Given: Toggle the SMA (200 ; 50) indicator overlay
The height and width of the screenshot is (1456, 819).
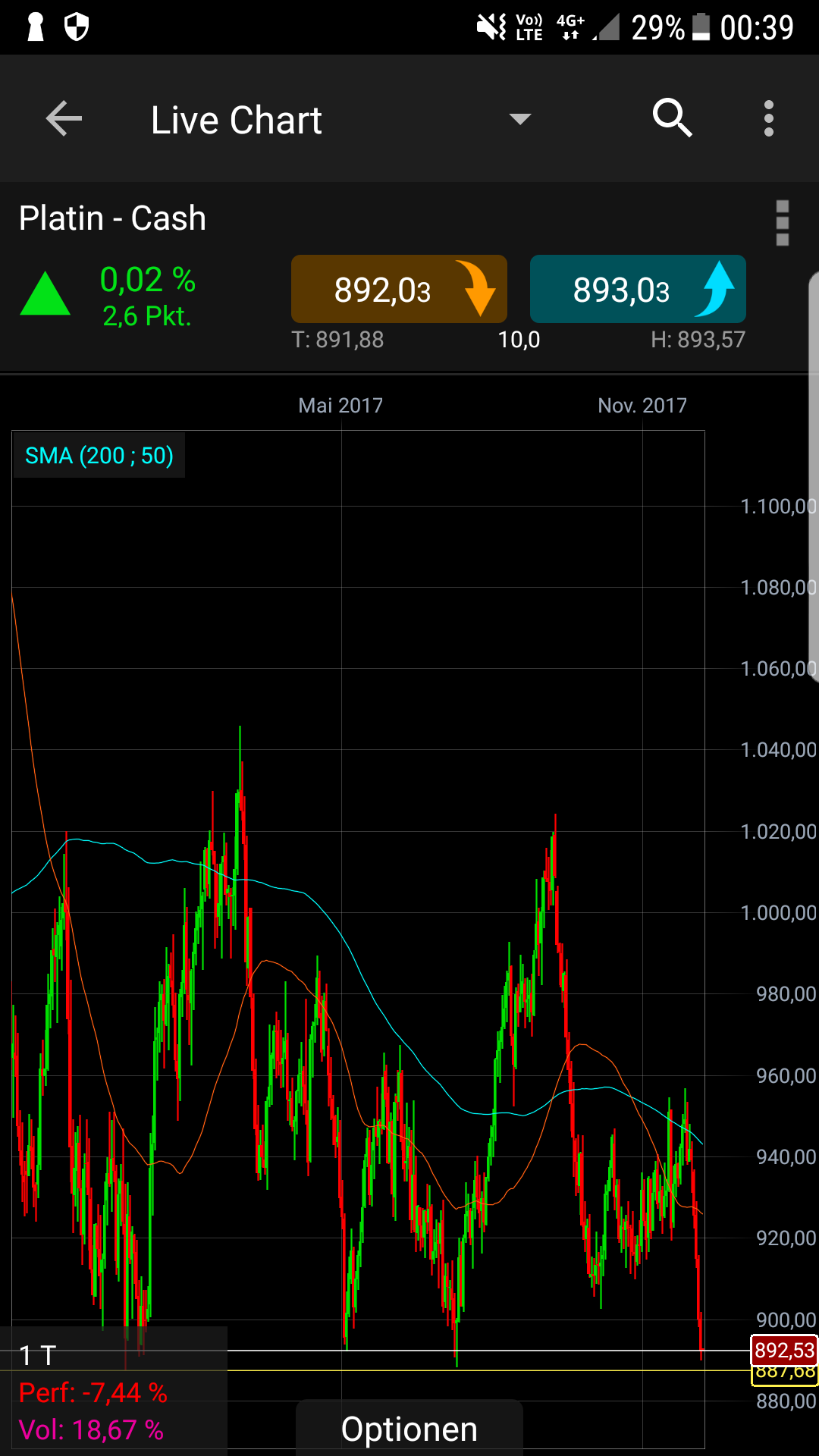Looking at the screenshot, I should click(x=99, y=455).
